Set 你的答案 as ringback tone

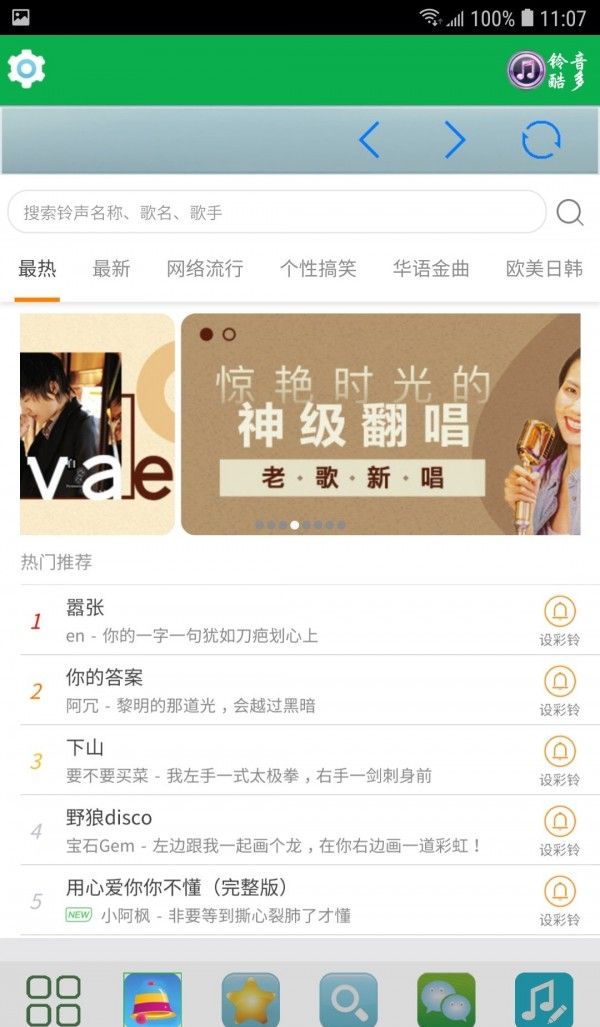(x=560, y=691)
